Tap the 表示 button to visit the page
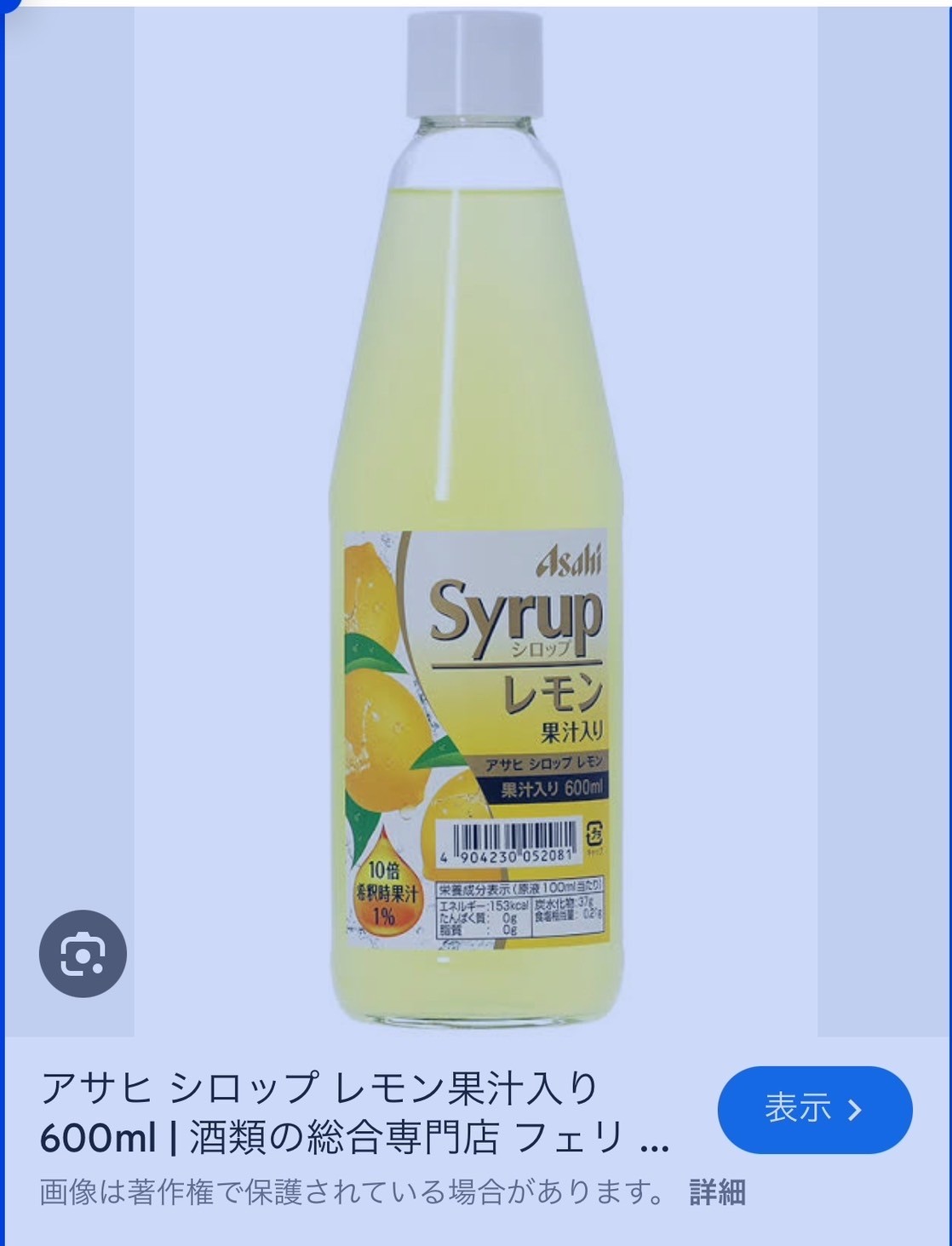Viewport: 952px width, 1246px height. pyautogui.click(x=814, y=1110)
